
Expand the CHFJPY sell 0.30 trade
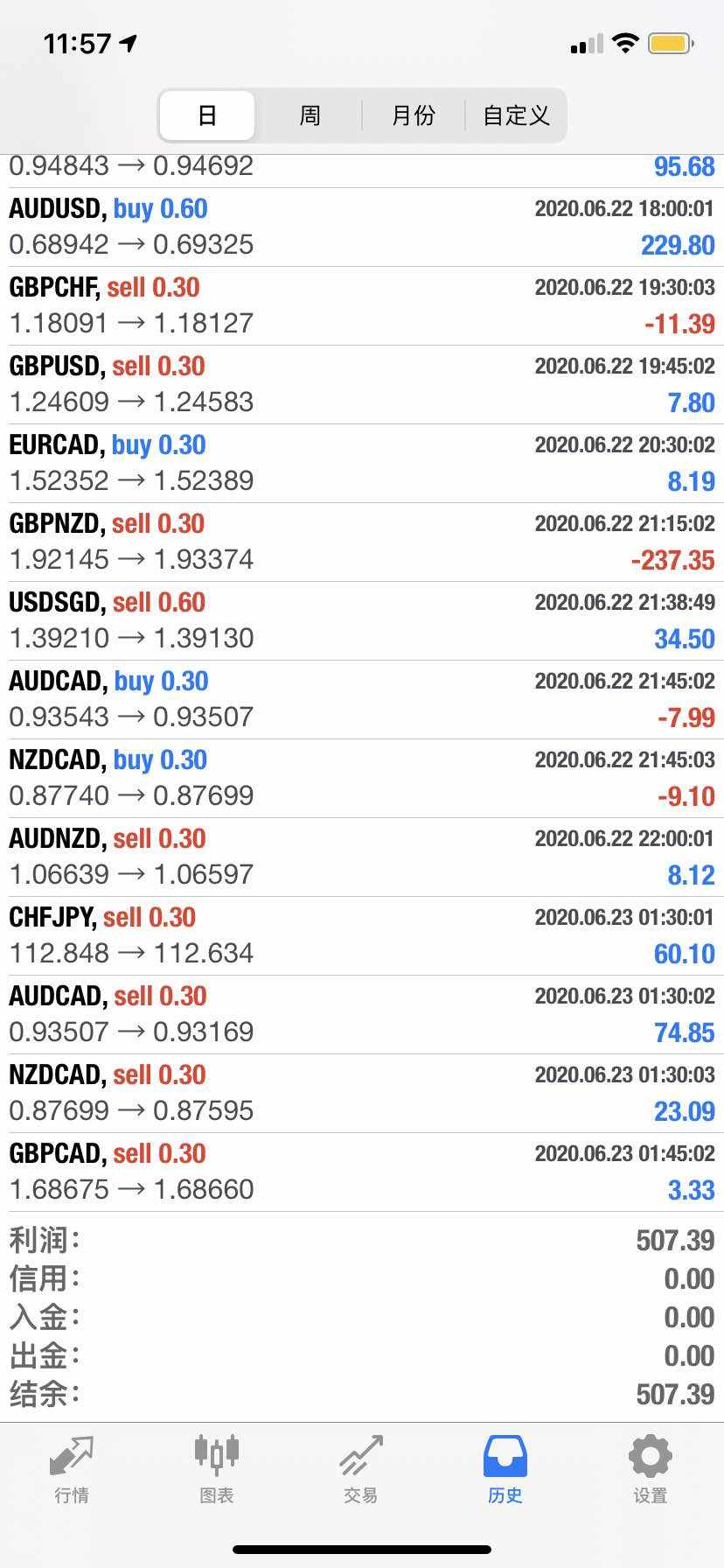coord(362,936)
